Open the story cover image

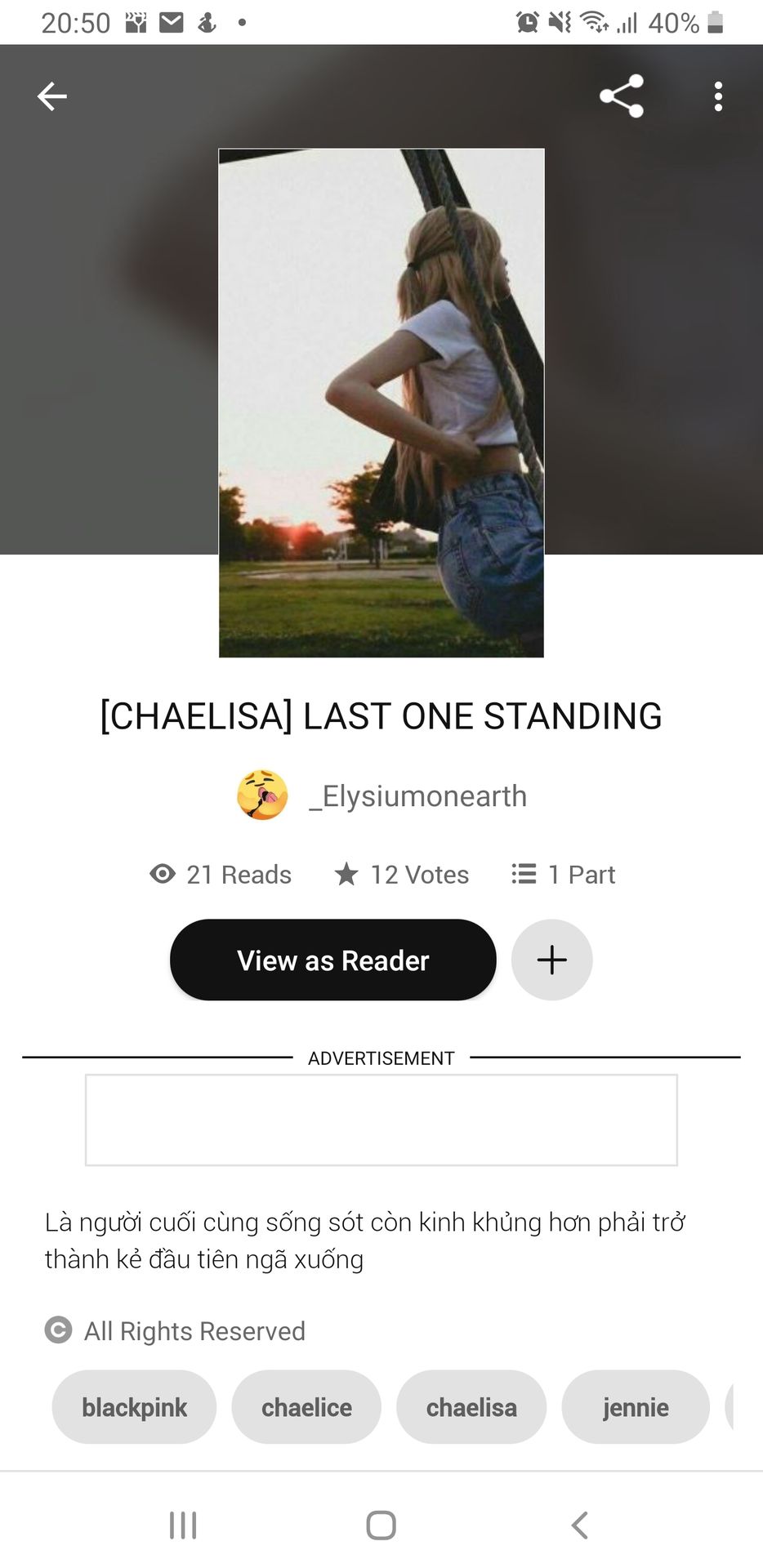(381, 403)
